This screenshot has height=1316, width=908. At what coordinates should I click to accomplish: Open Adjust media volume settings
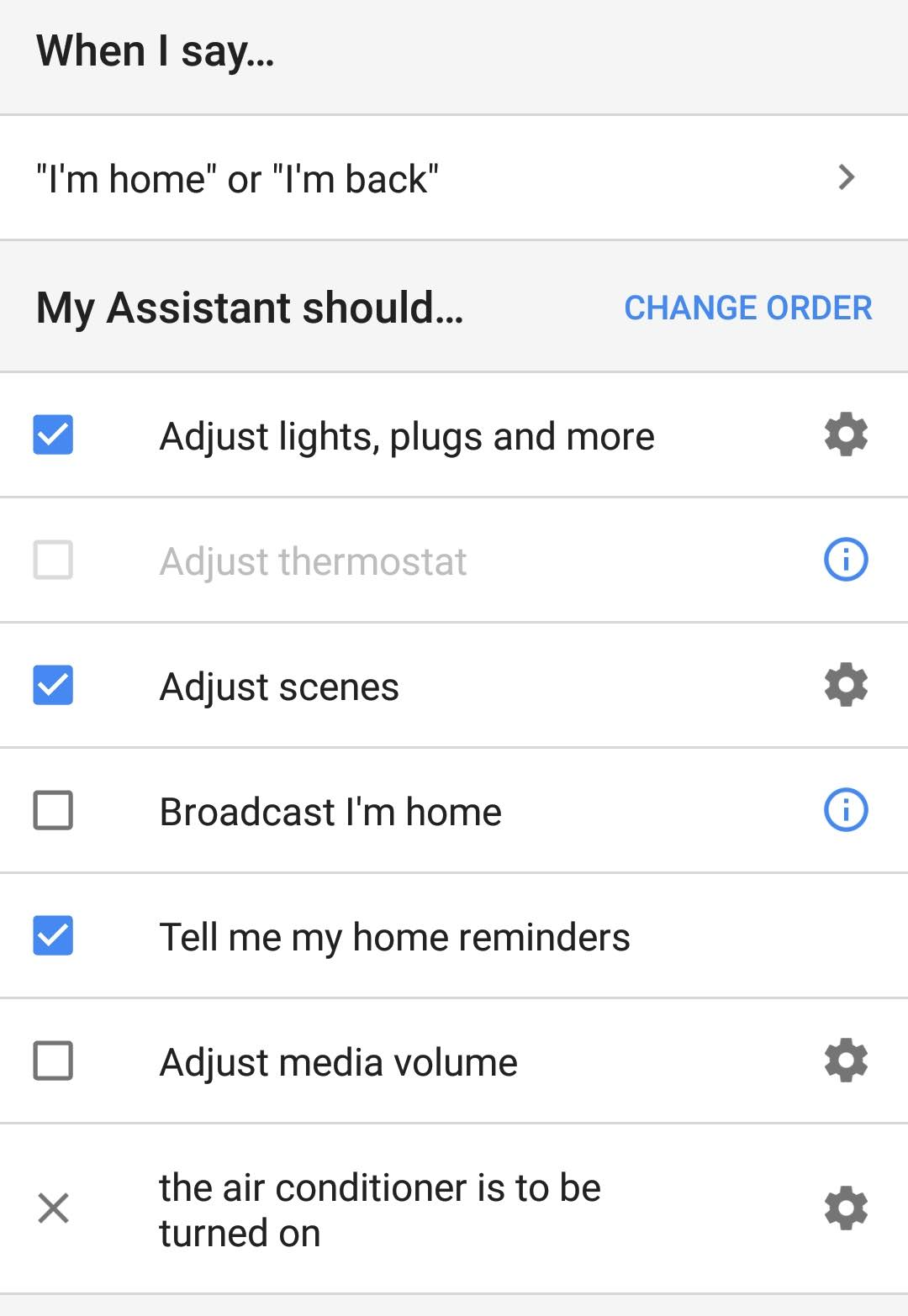(x=846, y=1060)
